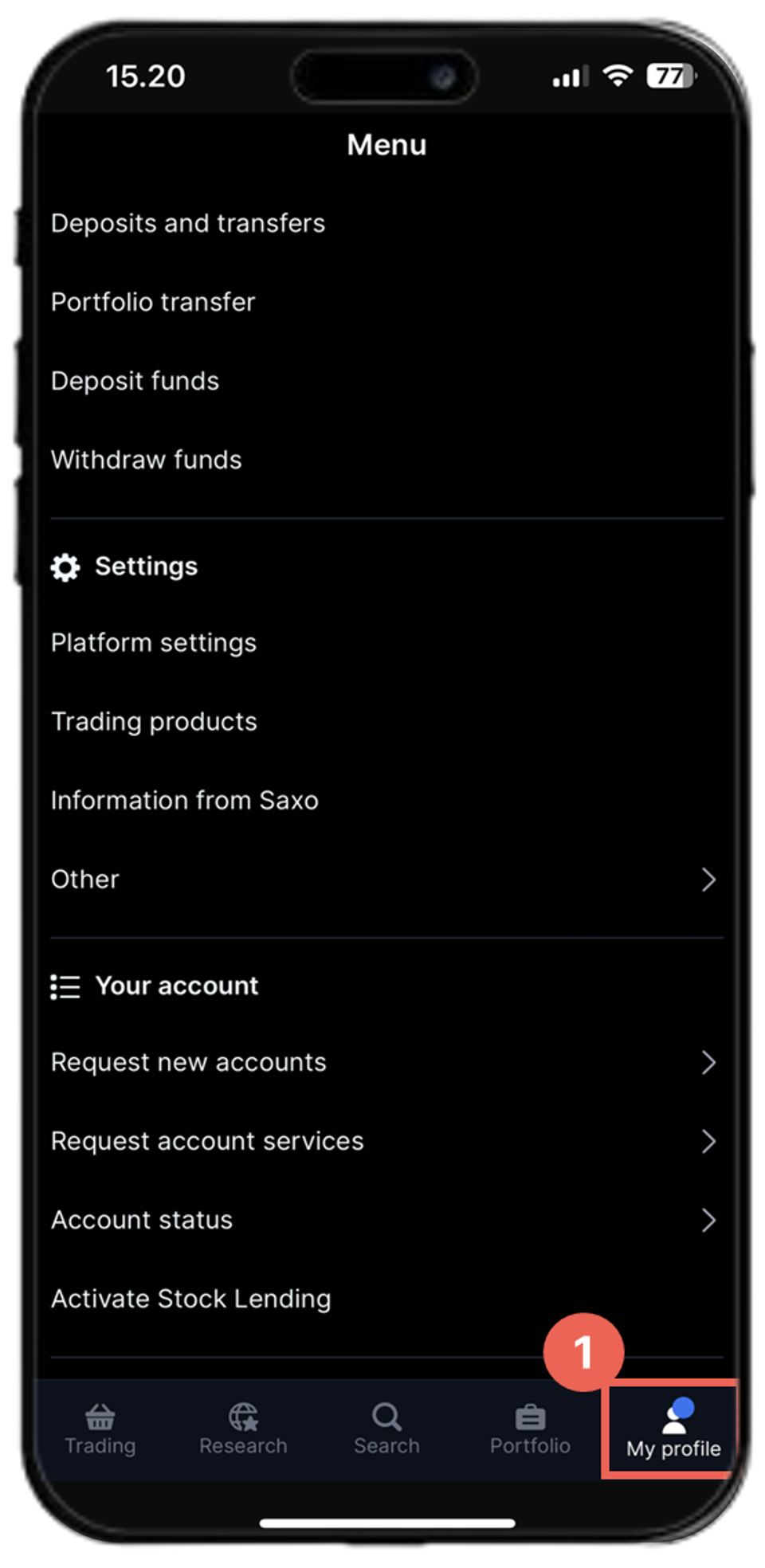765x1568 pixels.
Task: Go to the Search tab
Action: click(386, 1429)
